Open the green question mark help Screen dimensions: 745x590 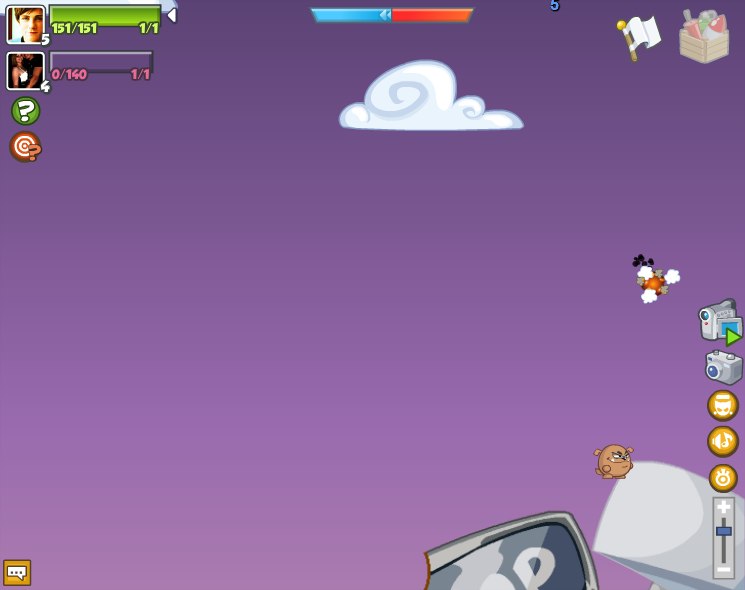click(x=25, y=110)
